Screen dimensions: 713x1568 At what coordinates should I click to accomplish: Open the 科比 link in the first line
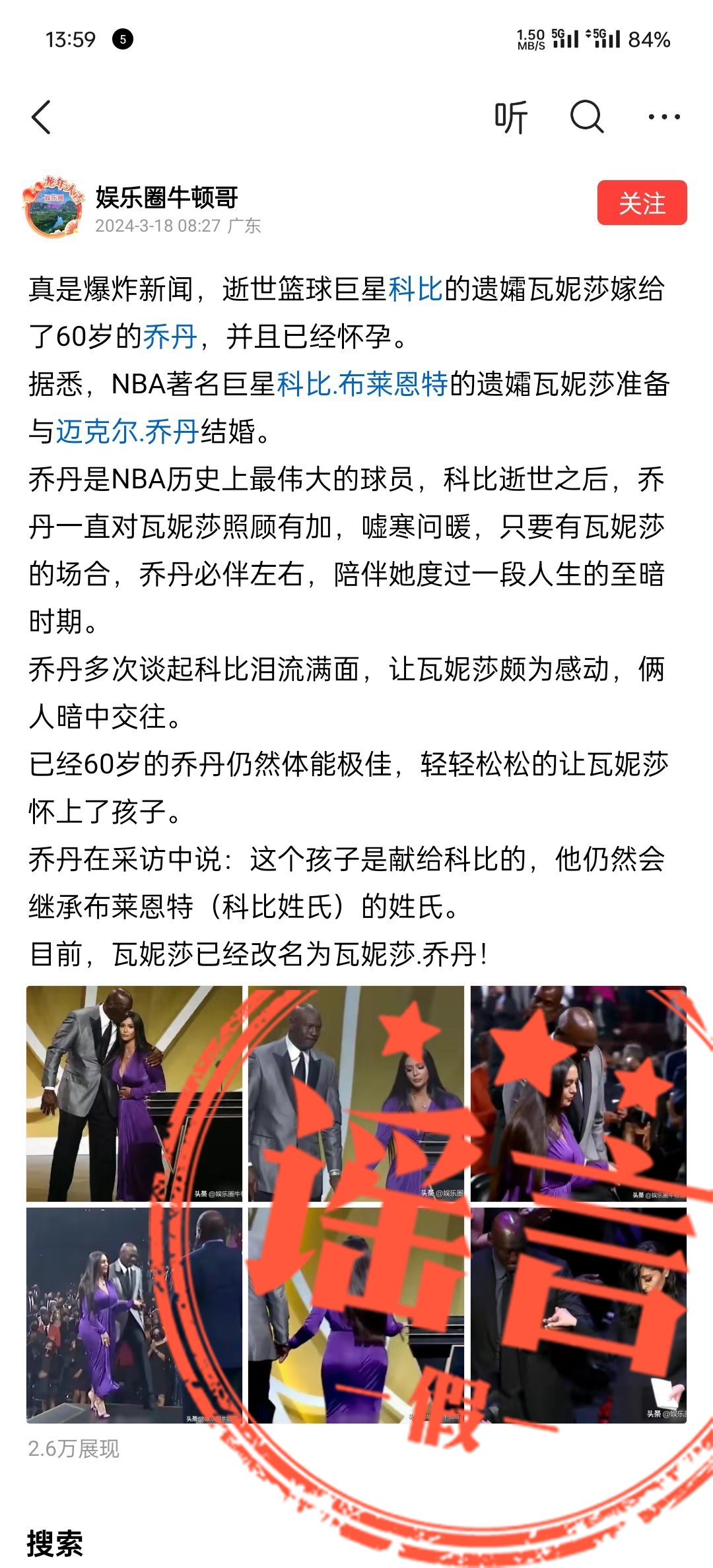415,289
